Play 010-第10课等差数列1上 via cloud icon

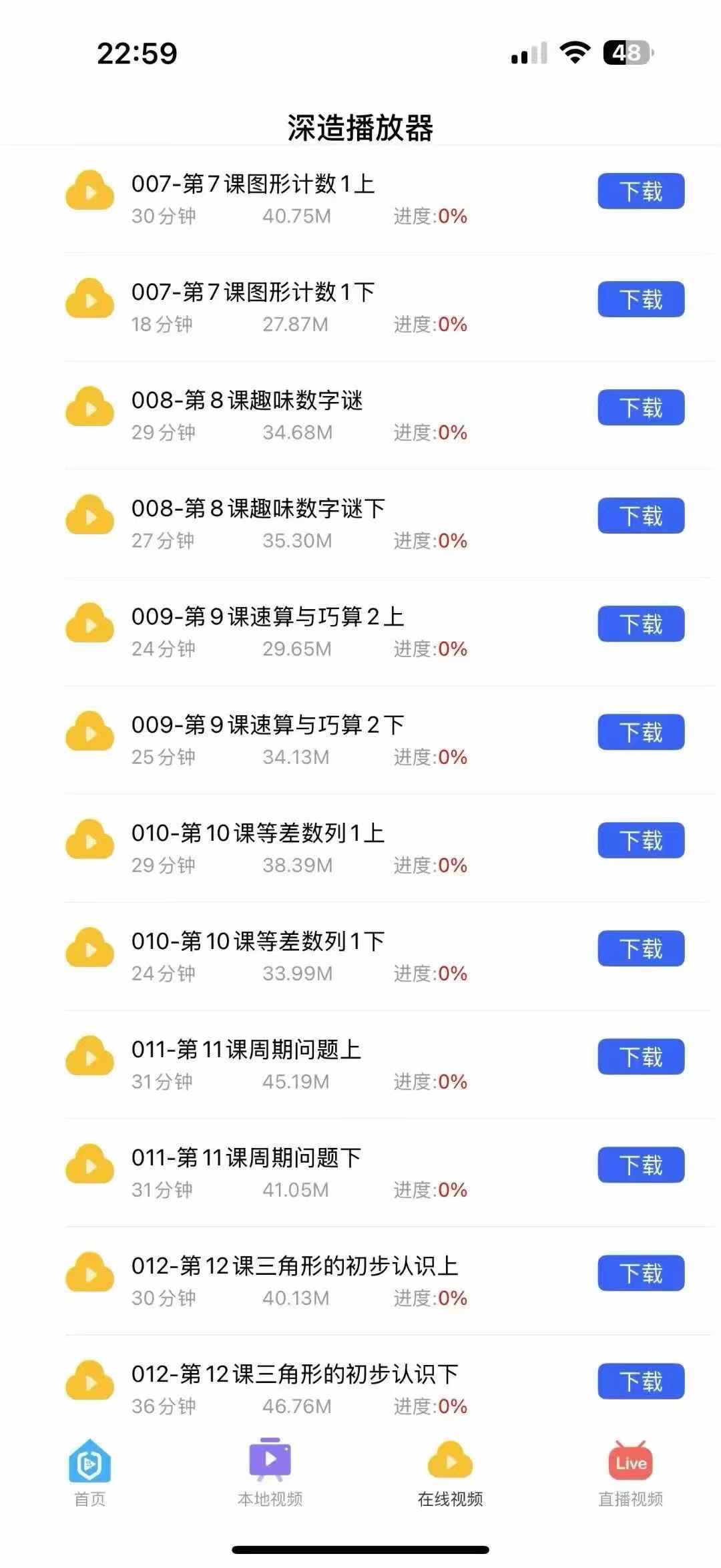(89, 841)
